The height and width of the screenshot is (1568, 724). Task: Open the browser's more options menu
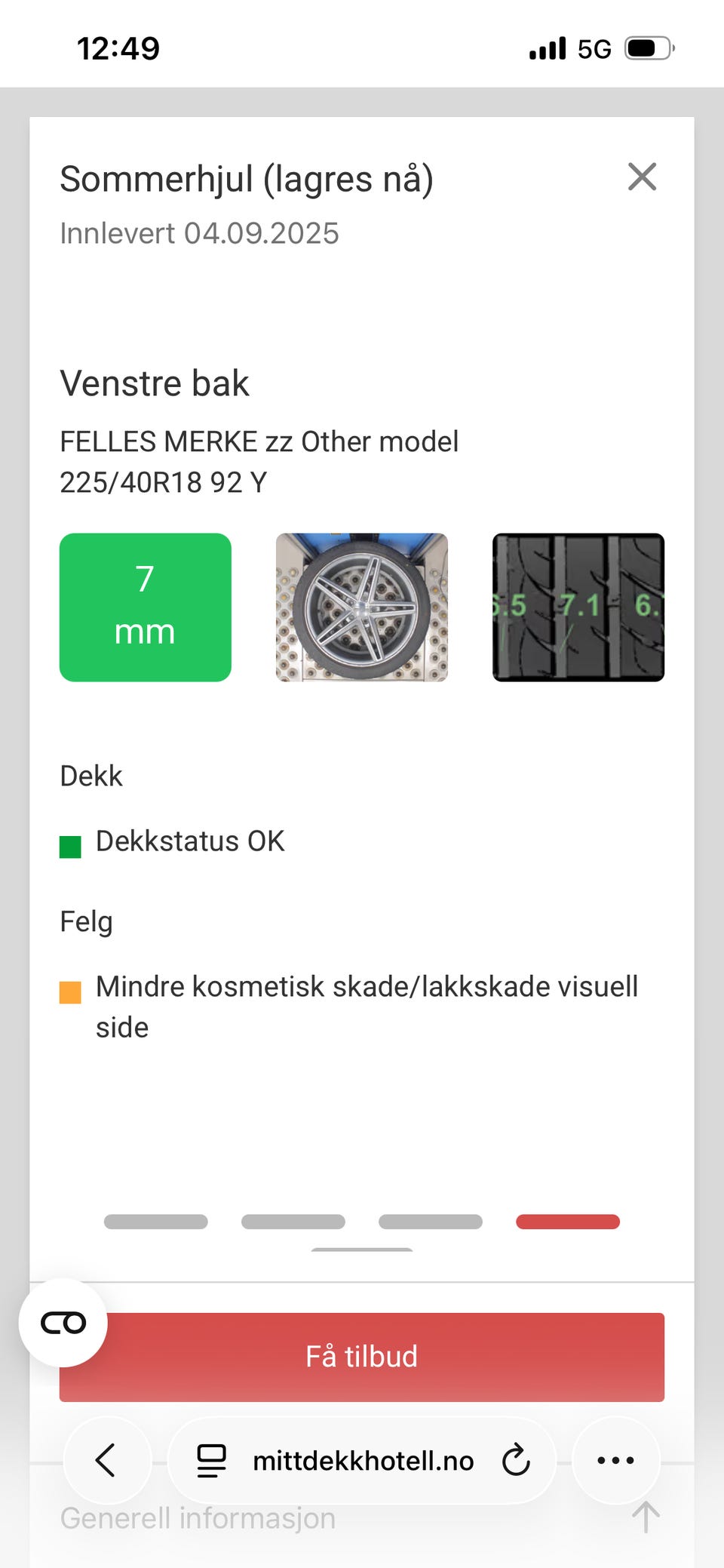click(x=615, y=1460)
